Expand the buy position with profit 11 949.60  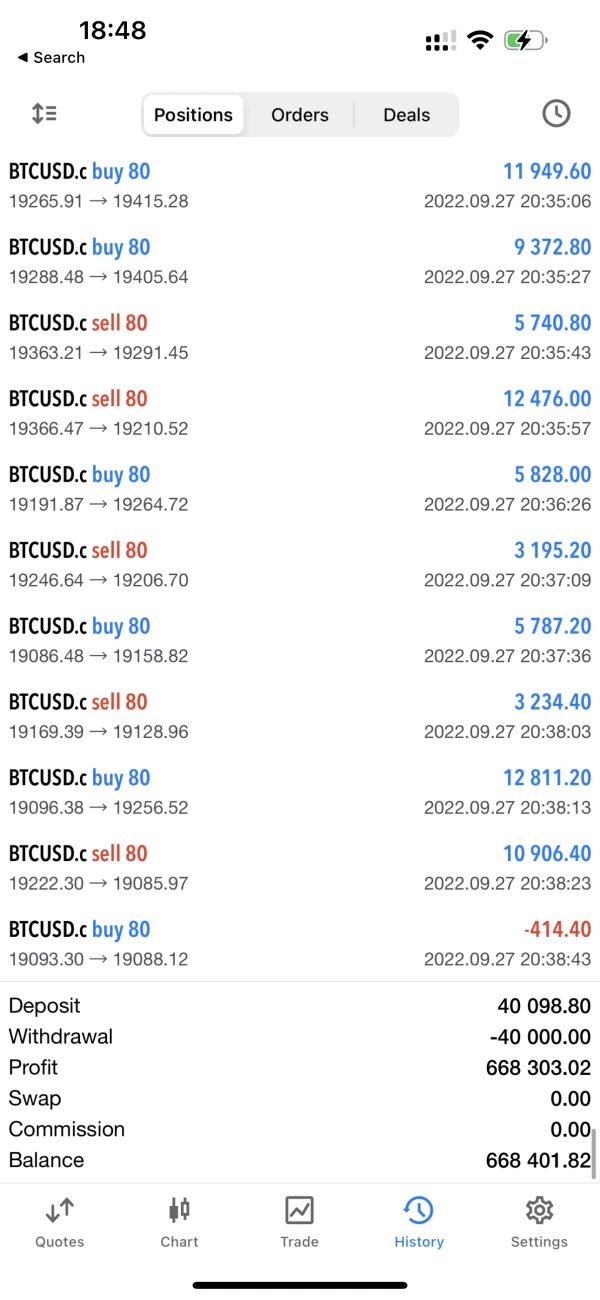tap(300, 186)
